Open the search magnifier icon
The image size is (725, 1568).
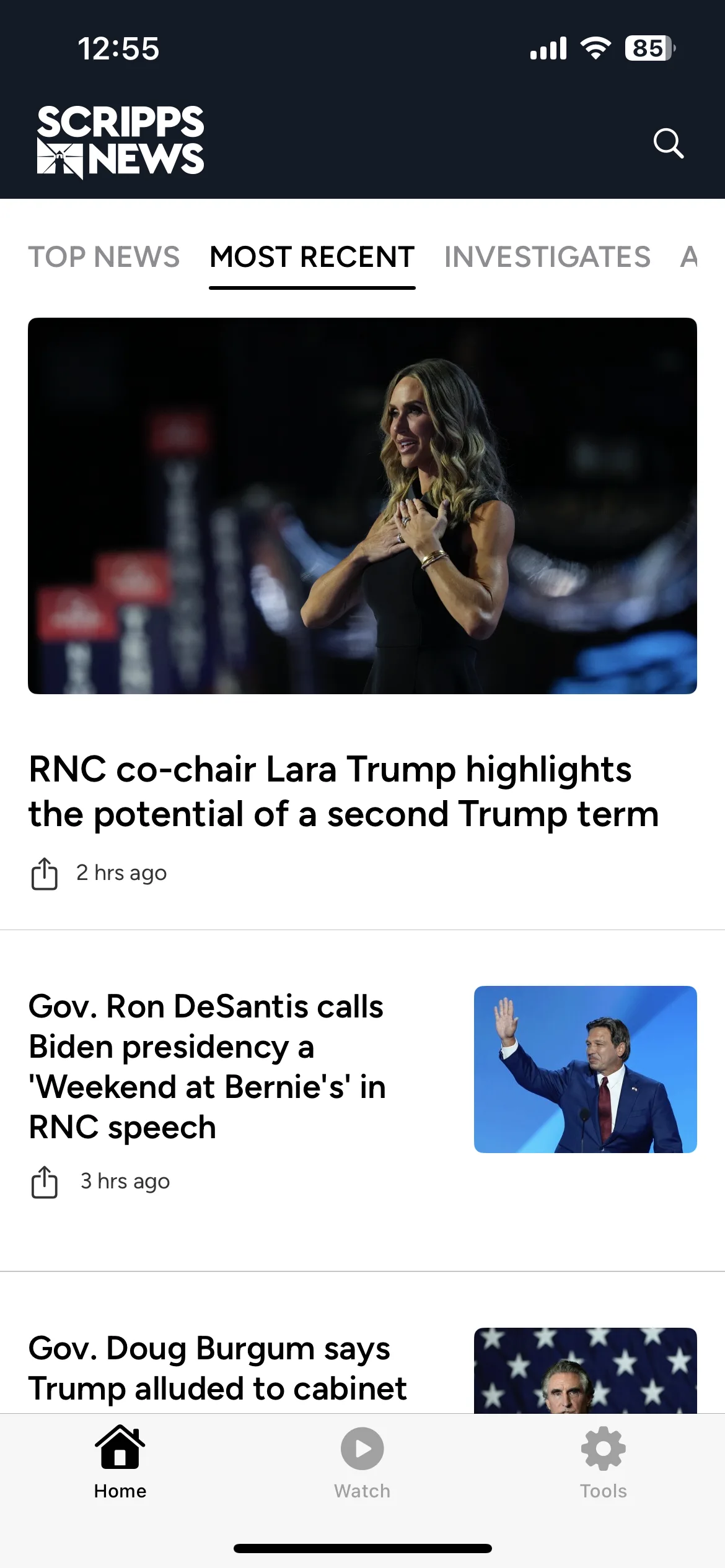pos(668,144)
